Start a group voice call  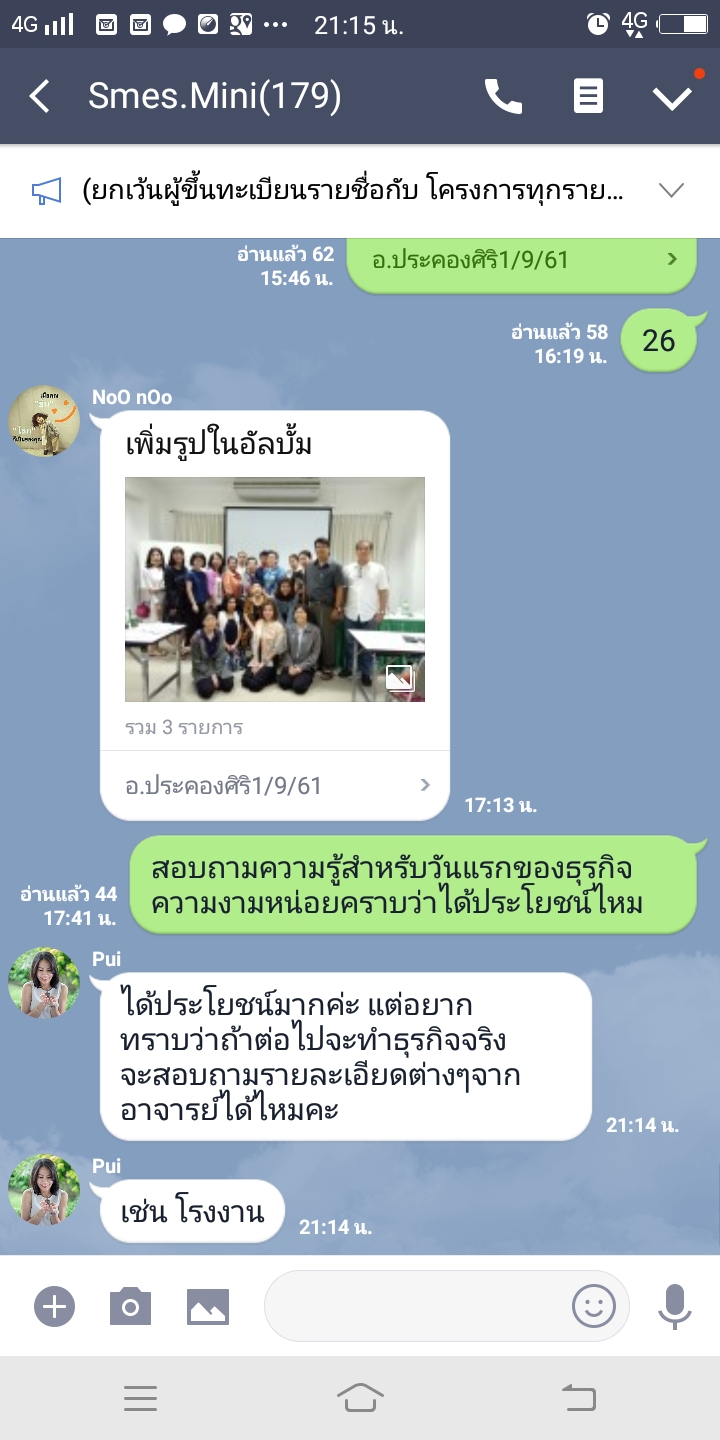(503, 97)
